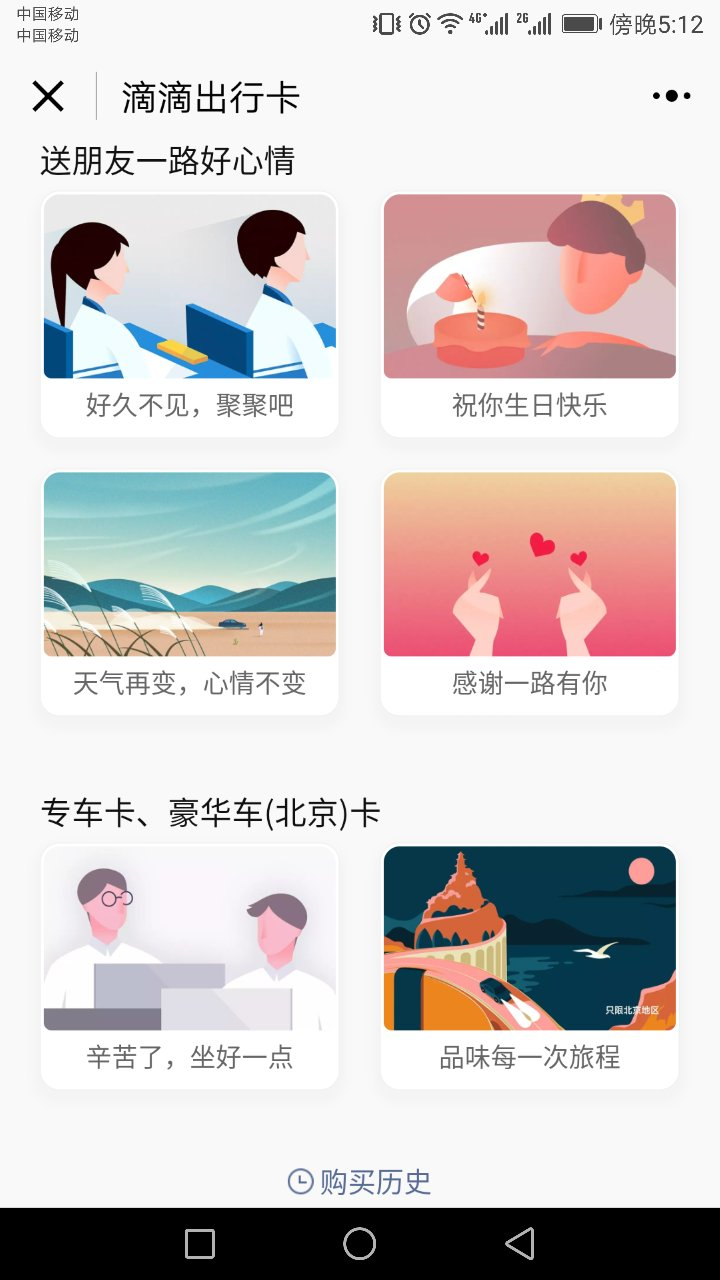Screen dimensions: 720x1280
Task: Return to the system home screen
Action: [x=360, y=1244]
